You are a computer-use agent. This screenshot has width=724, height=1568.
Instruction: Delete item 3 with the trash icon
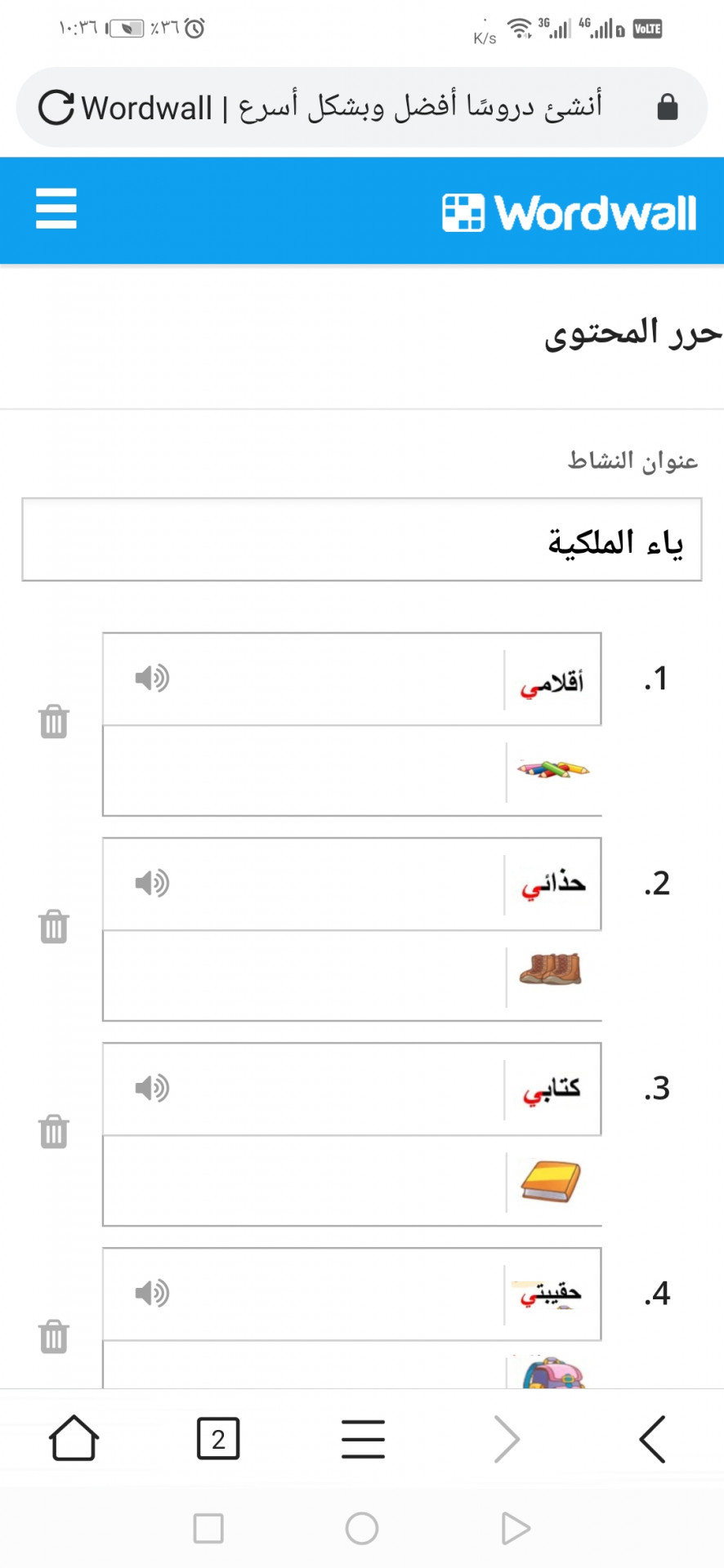coord(54,1132)
